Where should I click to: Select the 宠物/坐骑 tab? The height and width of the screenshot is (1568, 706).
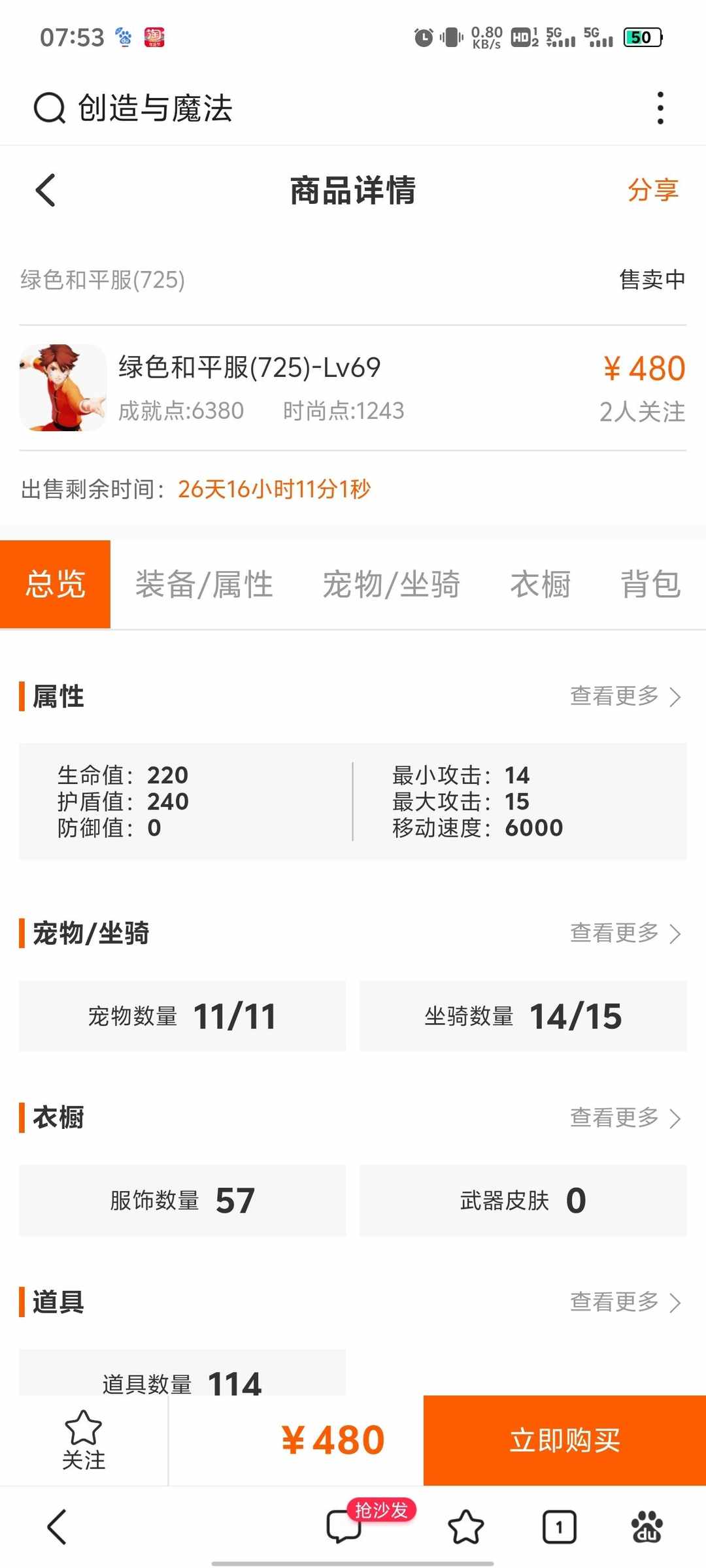[x=392, y=584]
